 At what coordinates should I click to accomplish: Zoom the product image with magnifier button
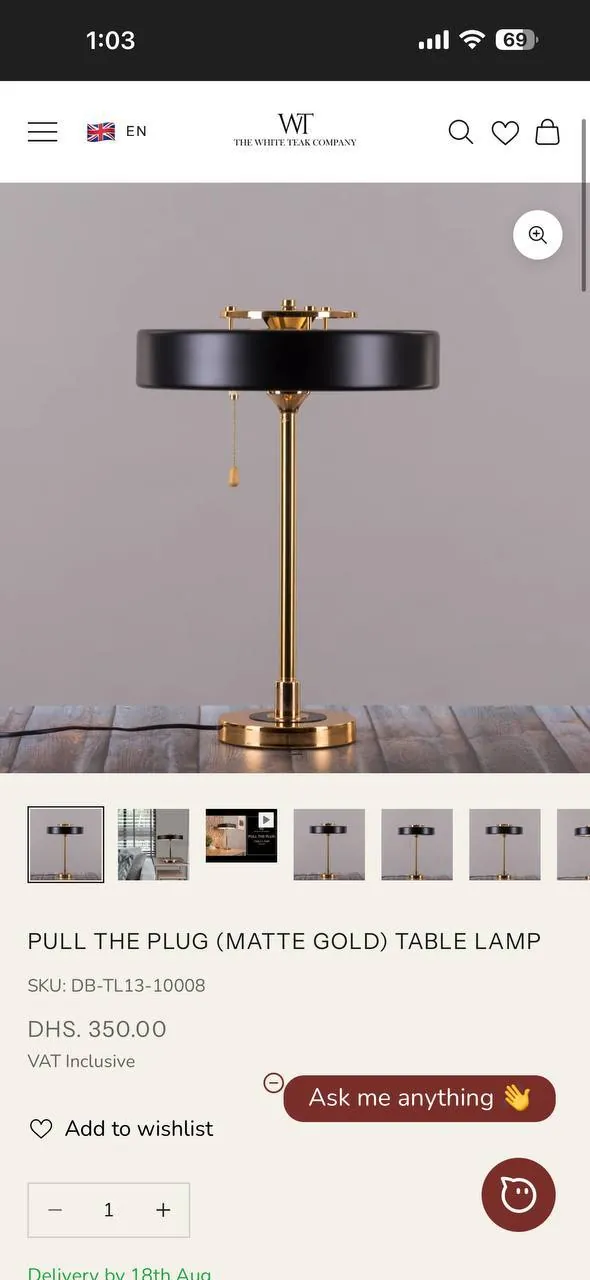(x=538, y=235)
